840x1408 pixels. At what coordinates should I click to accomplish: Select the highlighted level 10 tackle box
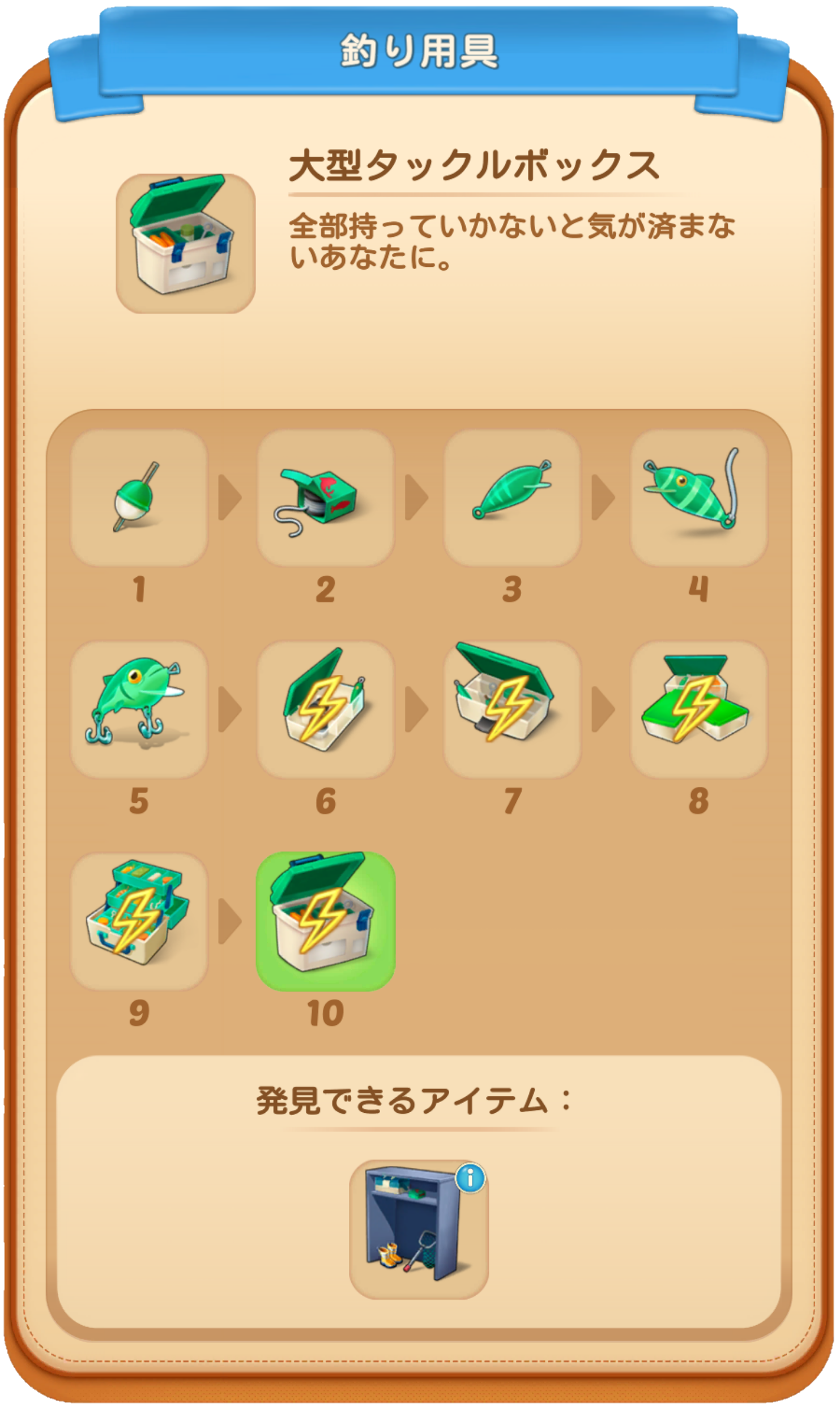click(326, 921)
